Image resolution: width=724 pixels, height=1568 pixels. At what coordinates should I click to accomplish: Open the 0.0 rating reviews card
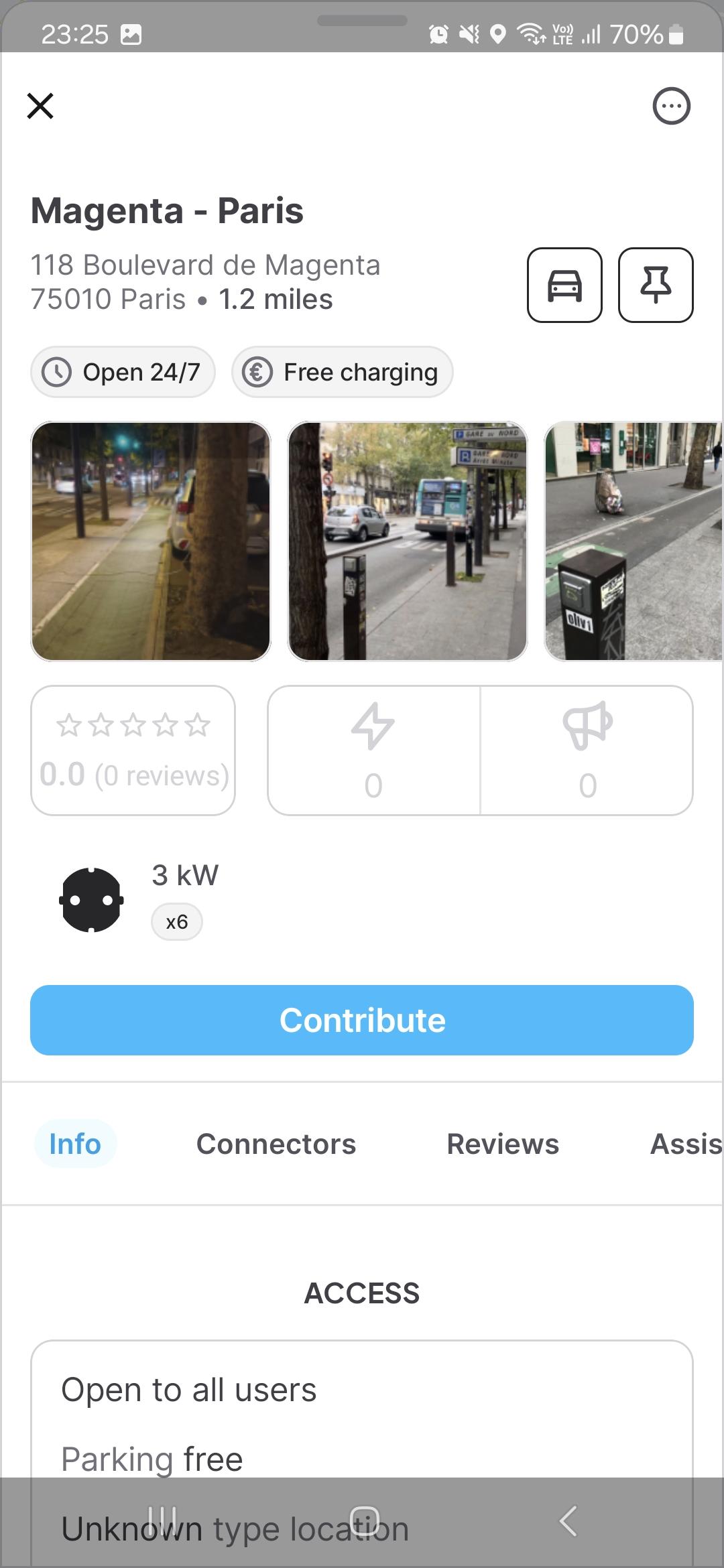coord(133,750)
